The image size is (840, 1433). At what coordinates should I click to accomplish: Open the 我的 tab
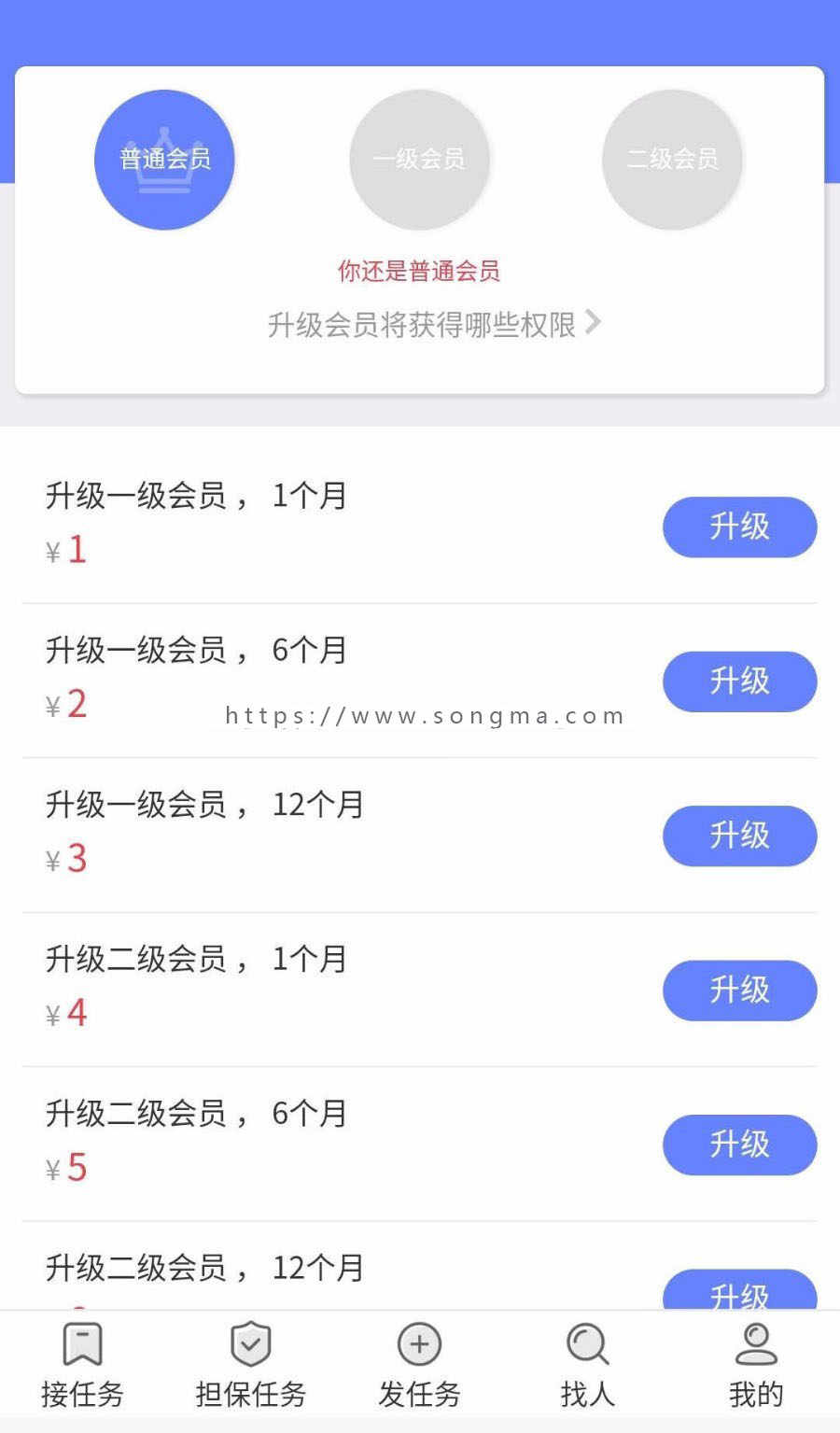pos(756,1367)
